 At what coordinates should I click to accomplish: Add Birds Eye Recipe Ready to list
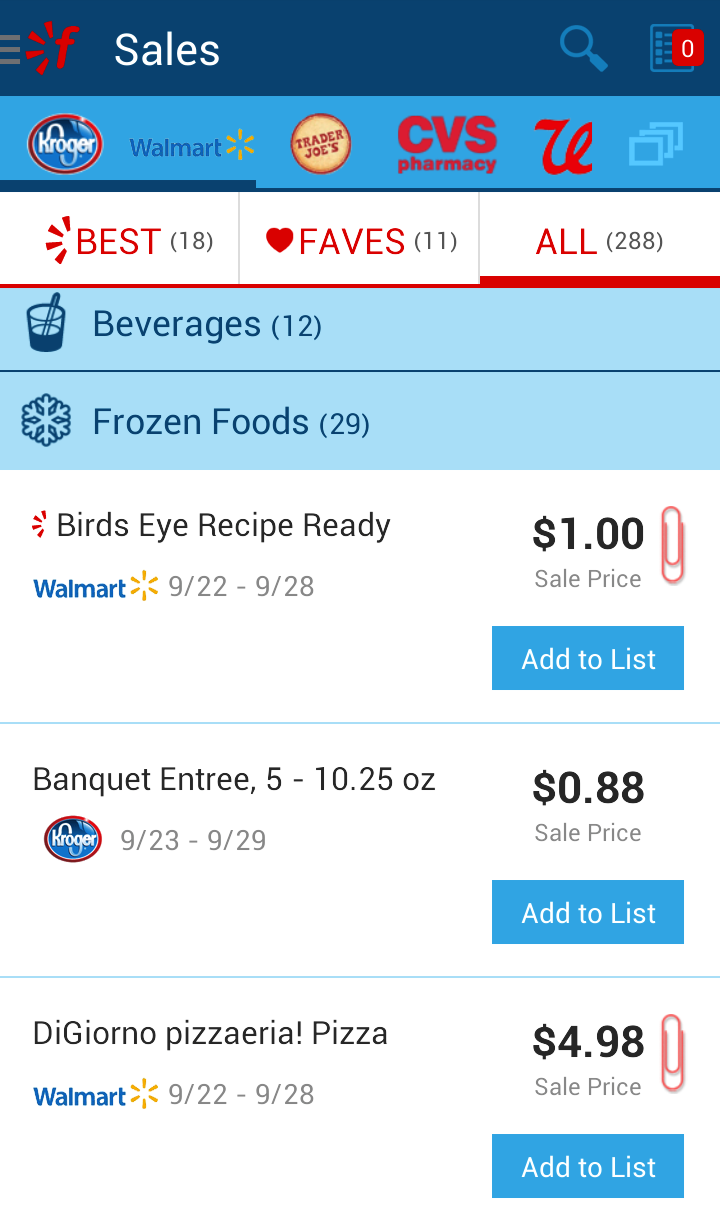pyautogui.click(x=588, y=658)
